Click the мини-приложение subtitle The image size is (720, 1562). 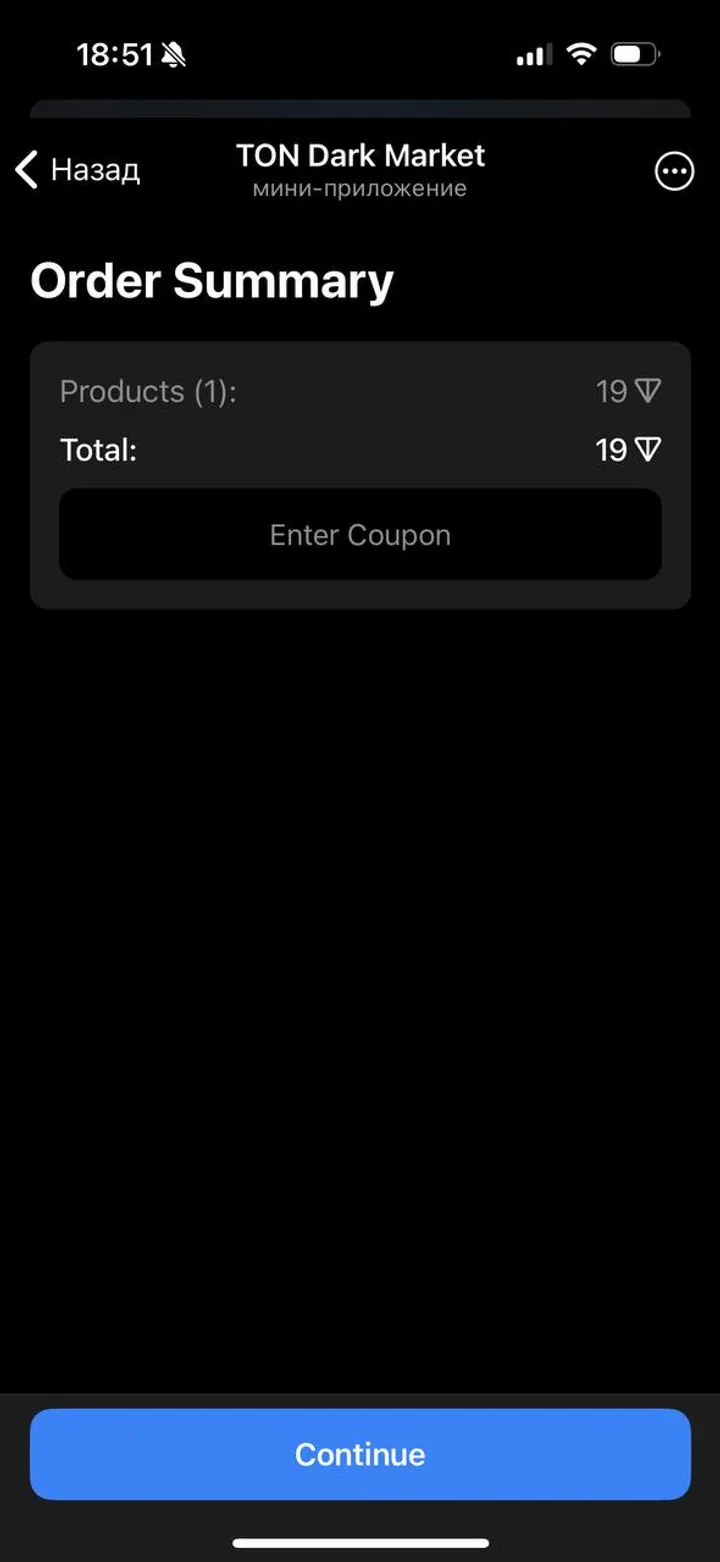point(360,188)
